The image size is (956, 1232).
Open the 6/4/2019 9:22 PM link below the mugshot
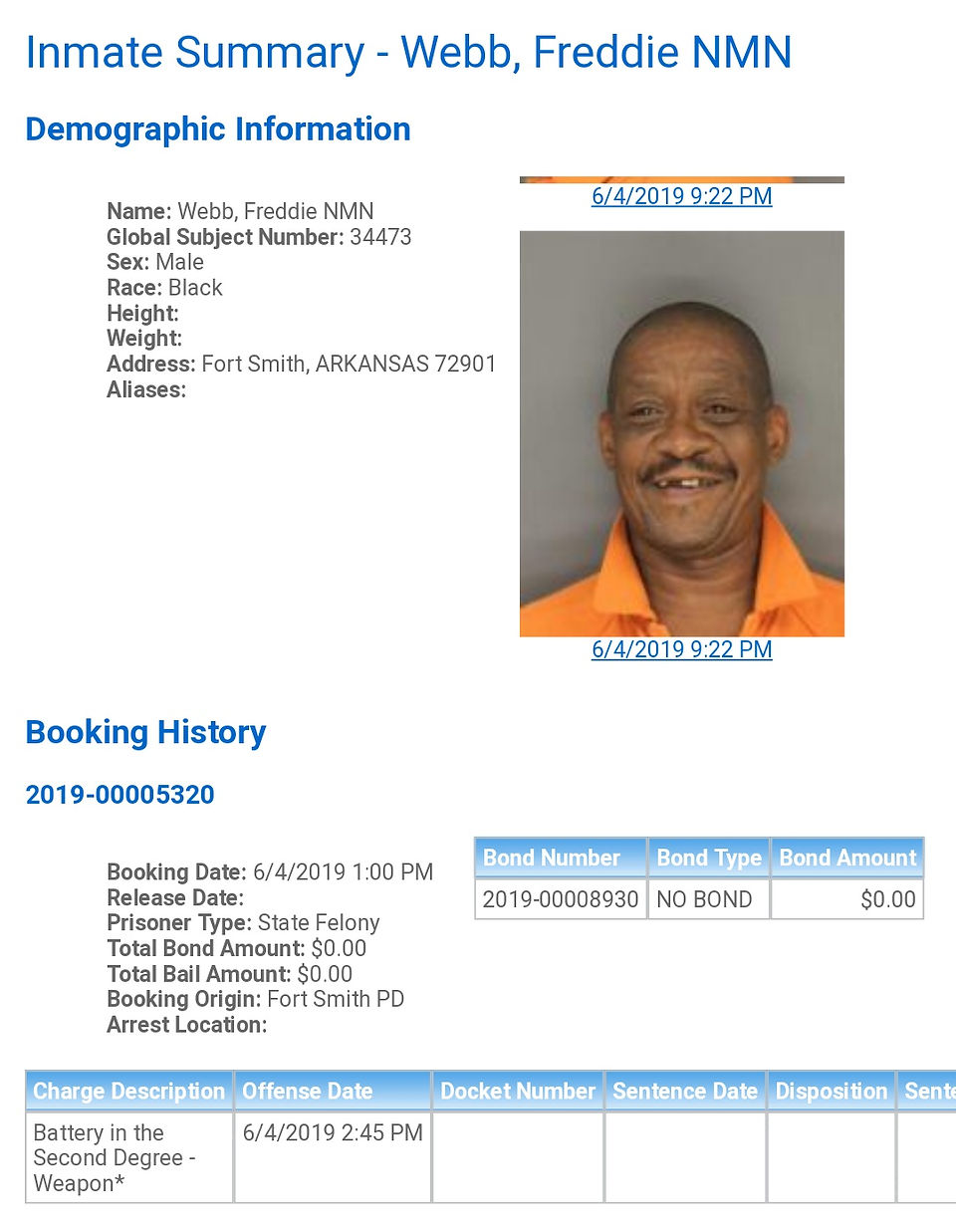point(681,649)
